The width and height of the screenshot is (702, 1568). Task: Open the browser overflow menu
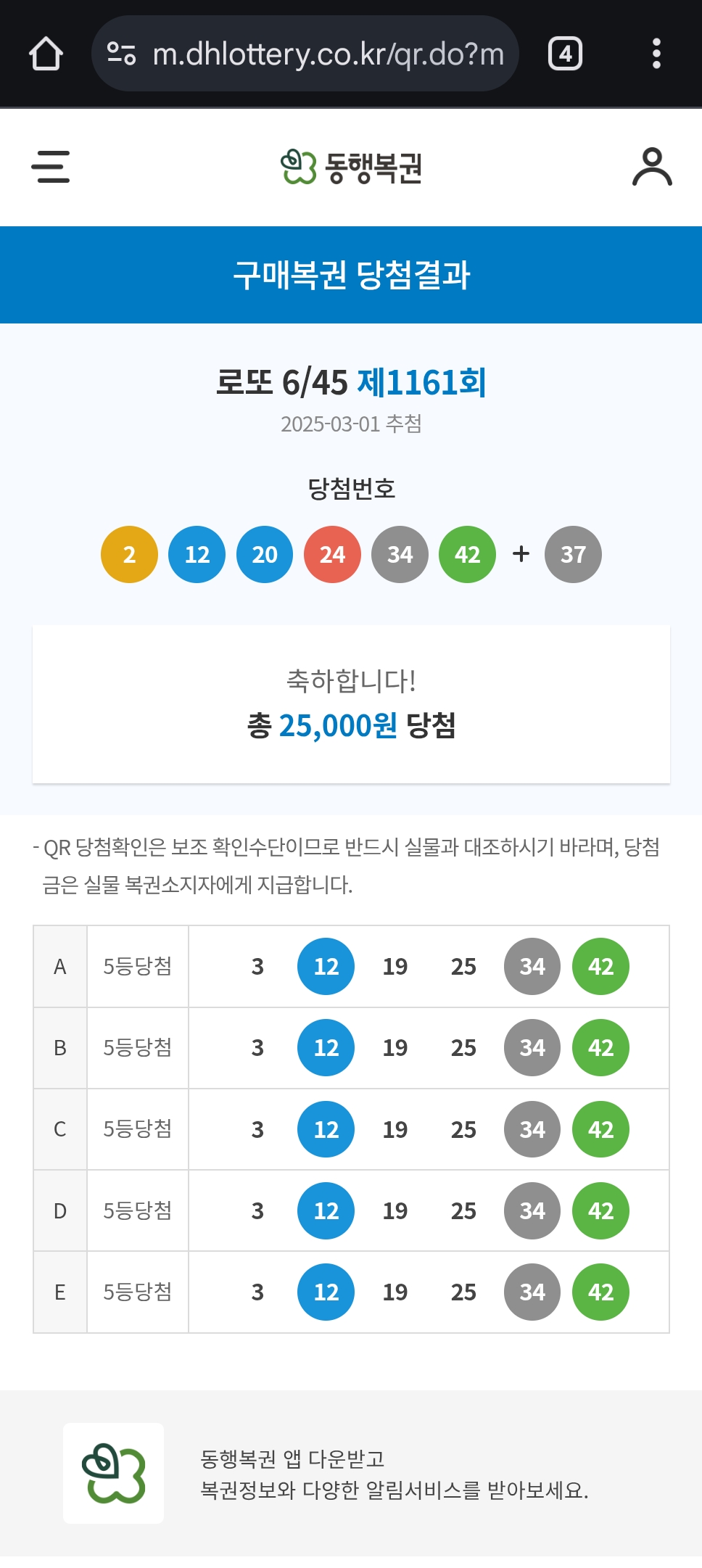tap(656, 54)
